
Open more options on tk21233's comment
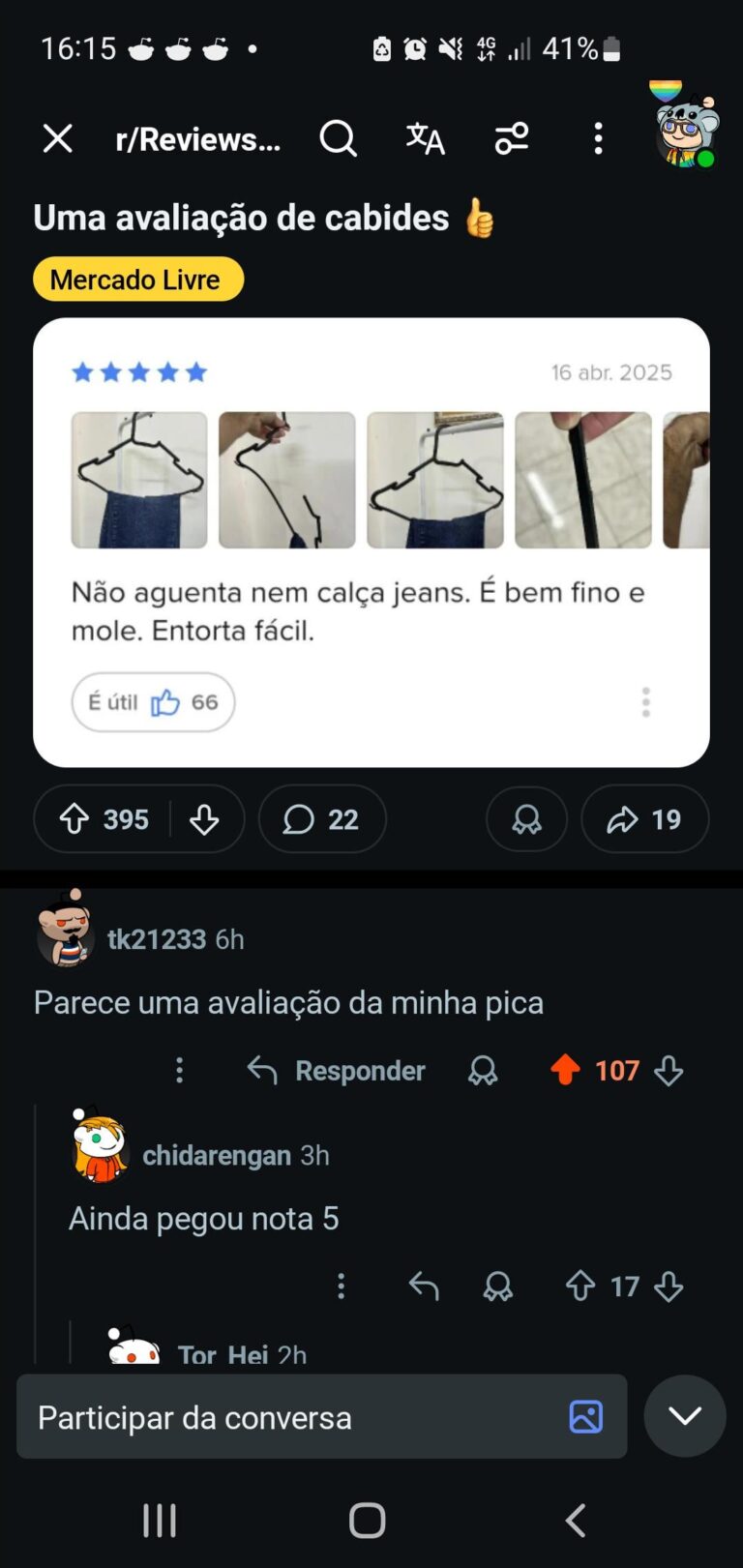point(179,1071)
